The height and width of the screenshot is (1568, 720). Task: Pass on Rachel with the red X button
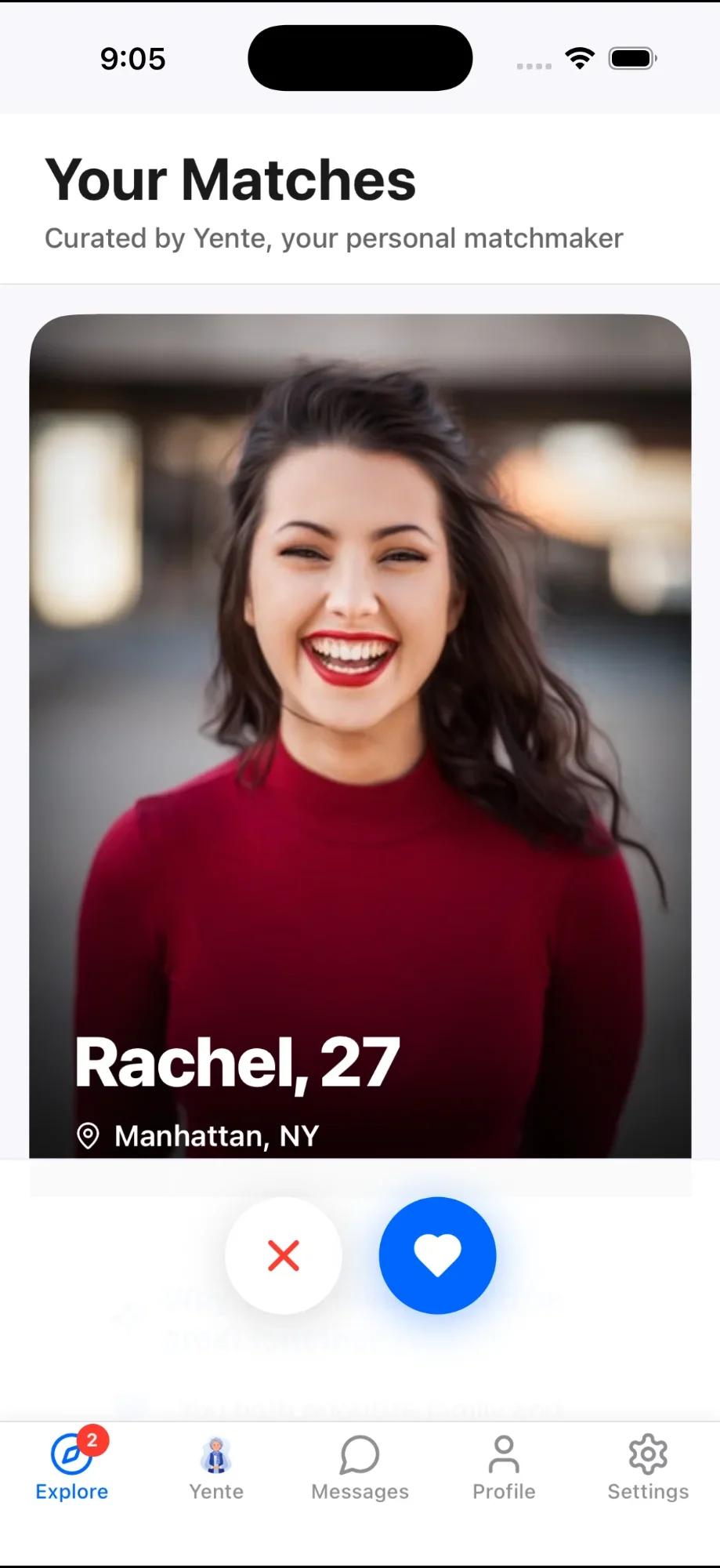(x=283, y=1255)
